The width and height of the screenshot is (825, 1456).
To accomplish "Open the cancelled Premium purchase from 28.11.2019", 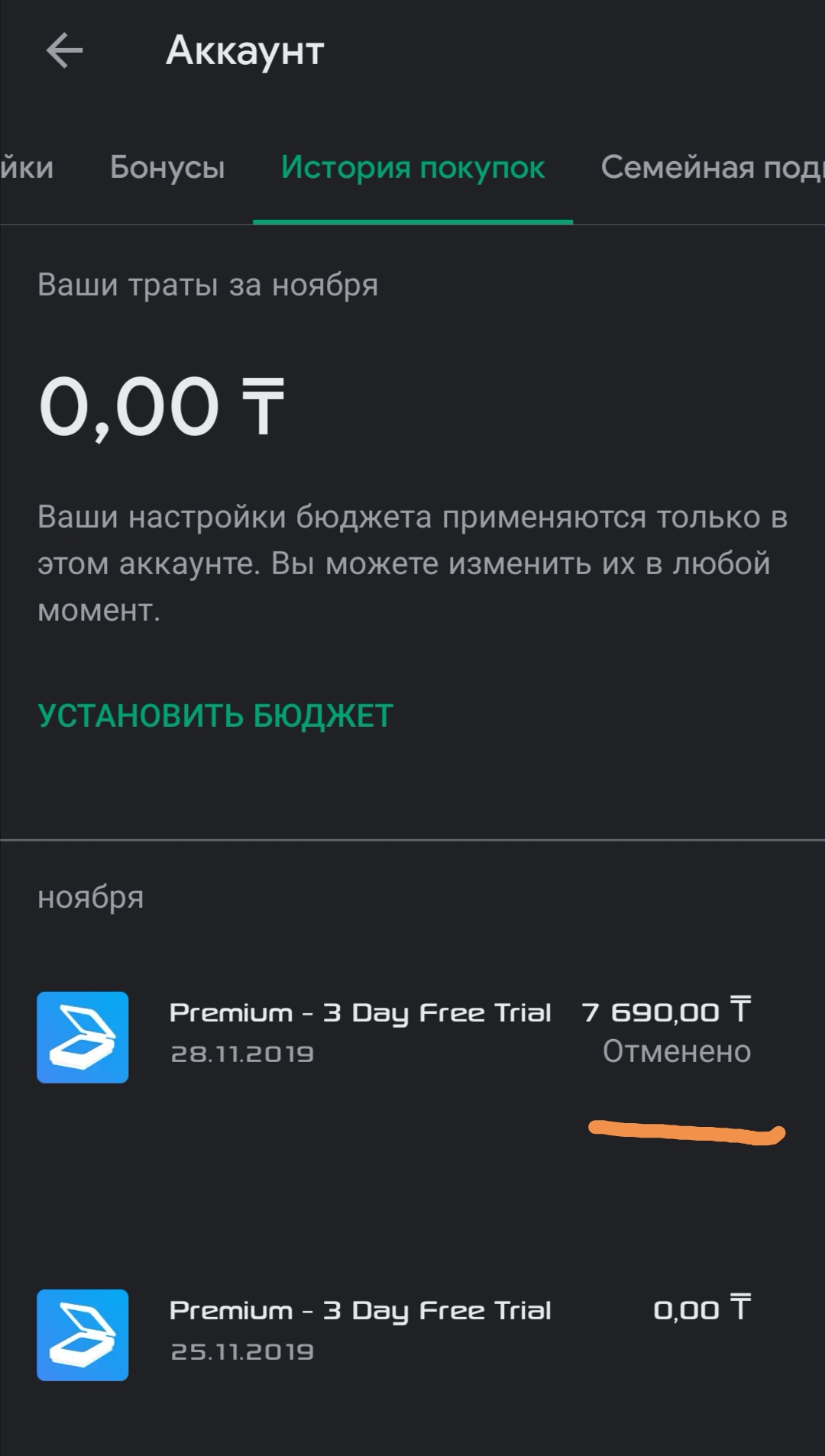I will [x=412, y=1037].
